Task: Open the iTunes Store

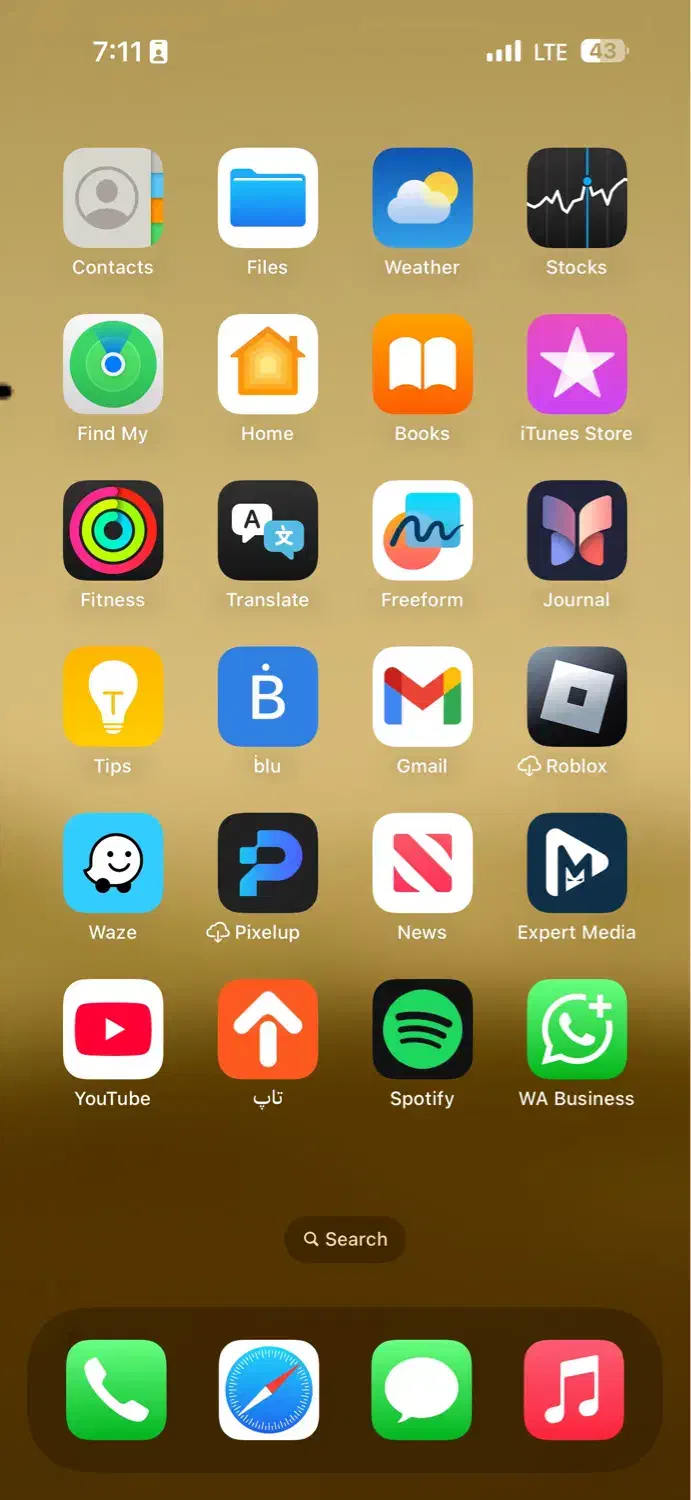Action: (x=577, y=364)
